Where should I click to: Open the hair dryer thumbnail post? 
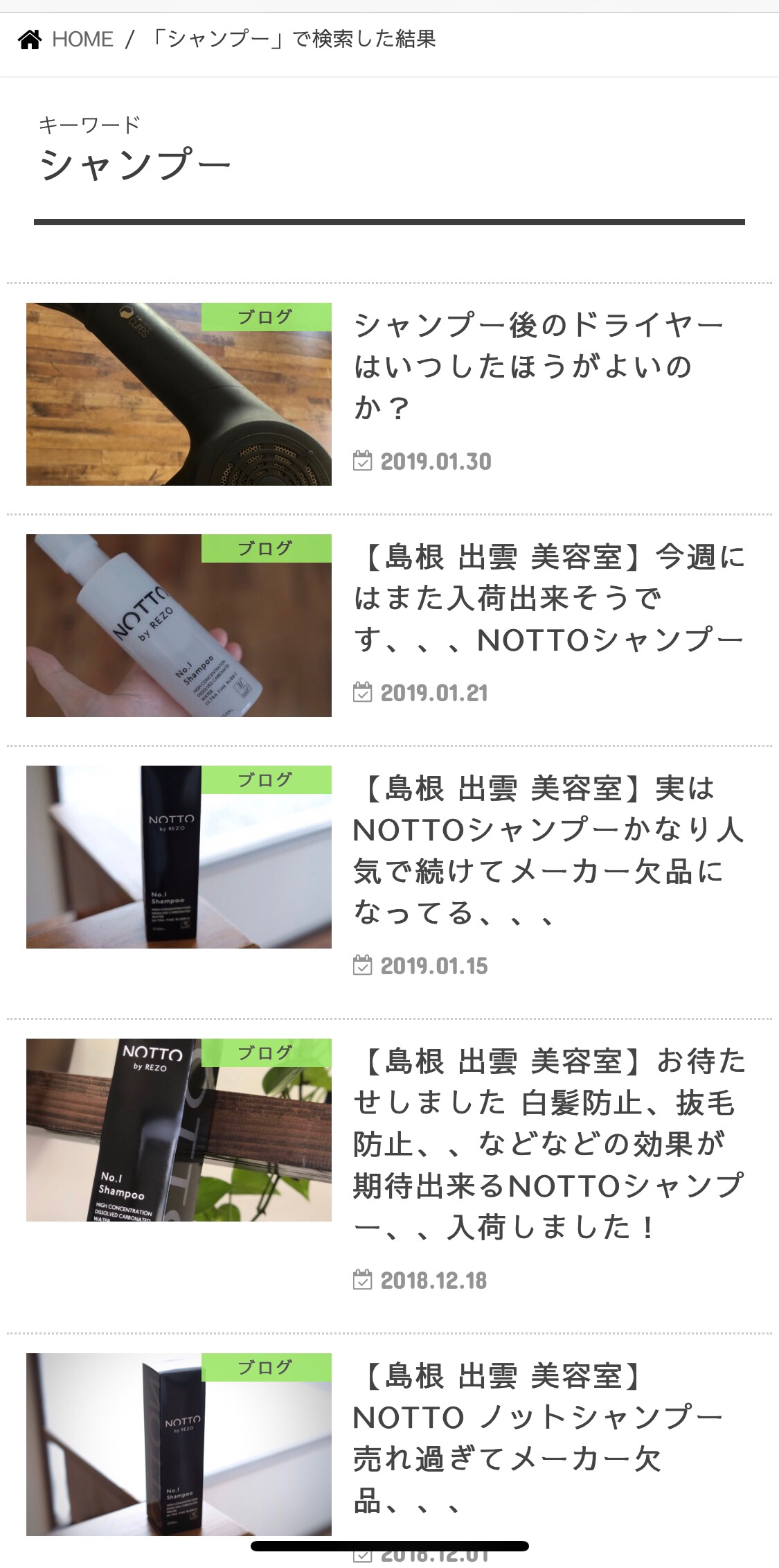179,394
